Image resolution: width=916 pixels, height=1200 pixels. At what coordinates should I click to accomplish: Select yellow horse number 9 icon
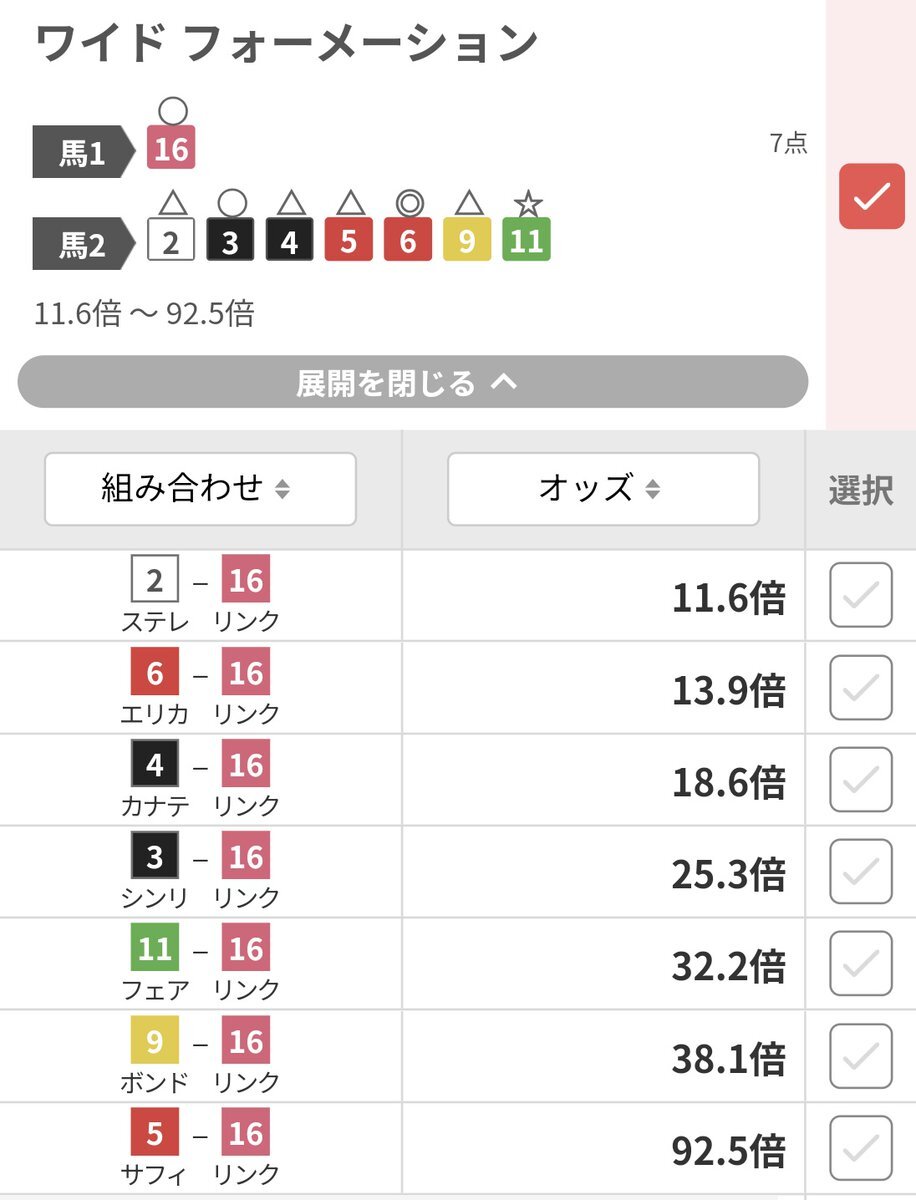coord(466,238)
